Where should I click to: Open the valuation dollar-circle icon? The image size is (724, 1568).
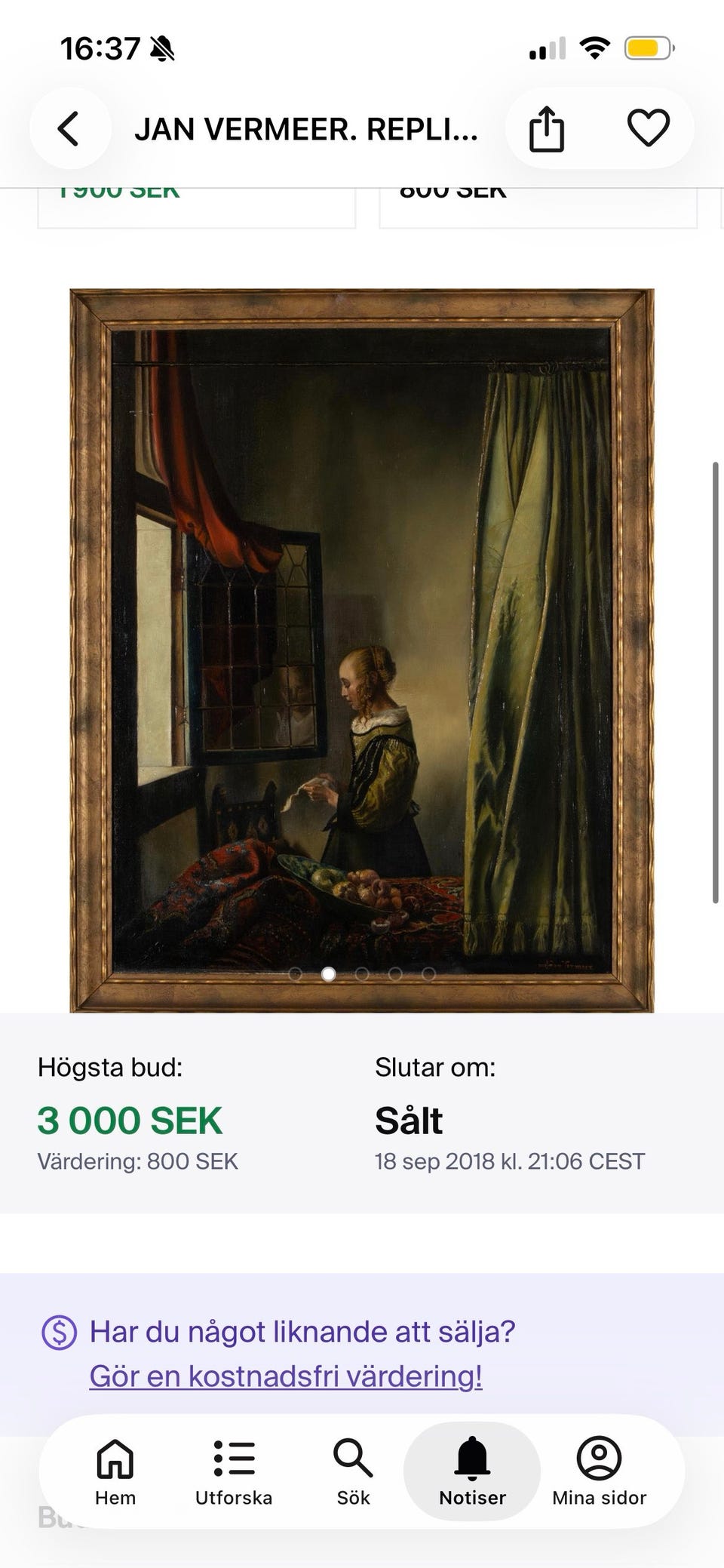click(57, 1332)
